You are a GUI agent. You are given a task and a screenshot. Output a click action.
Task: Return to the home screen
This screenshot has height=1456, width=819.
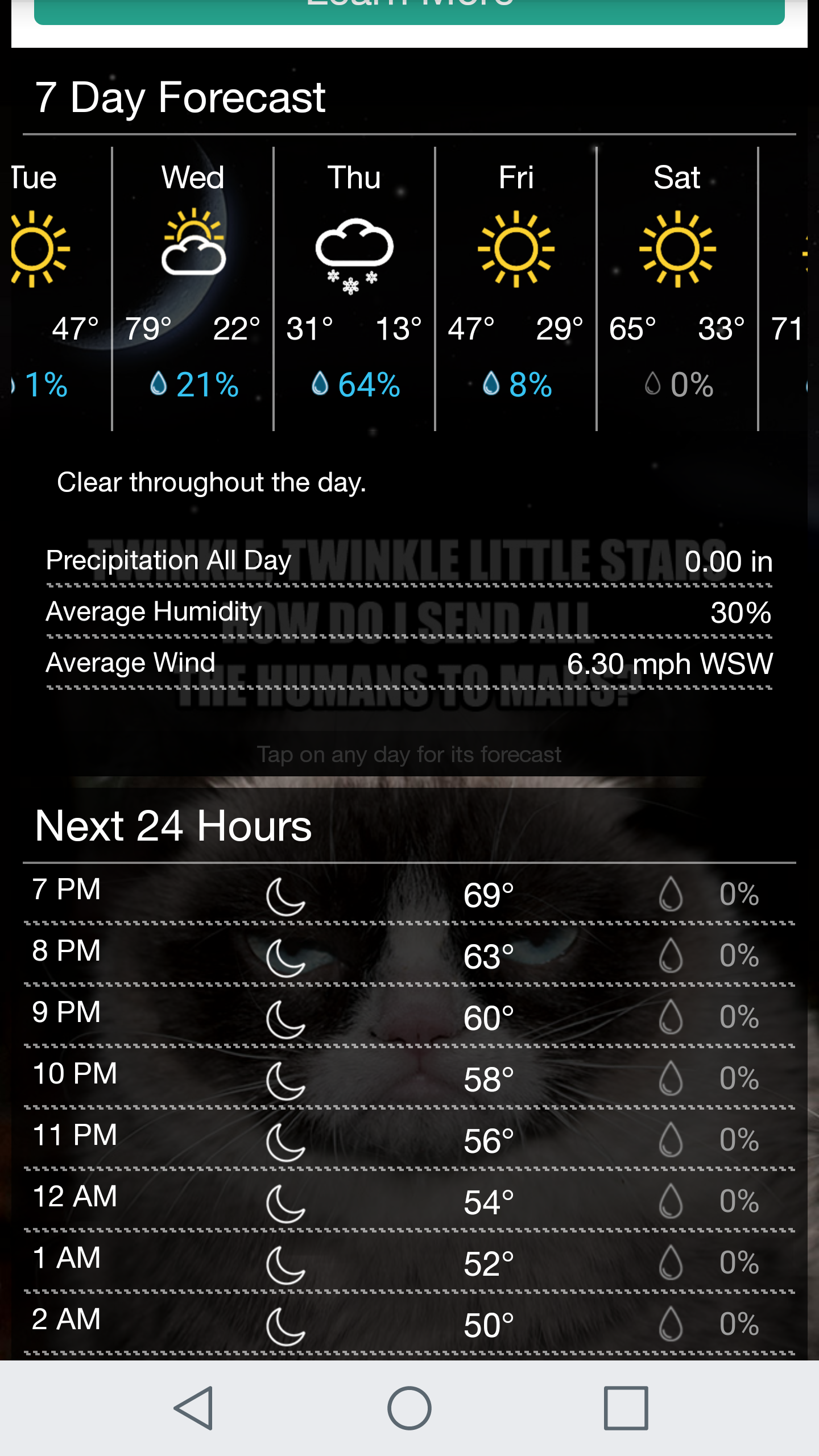click(409, 1408)
